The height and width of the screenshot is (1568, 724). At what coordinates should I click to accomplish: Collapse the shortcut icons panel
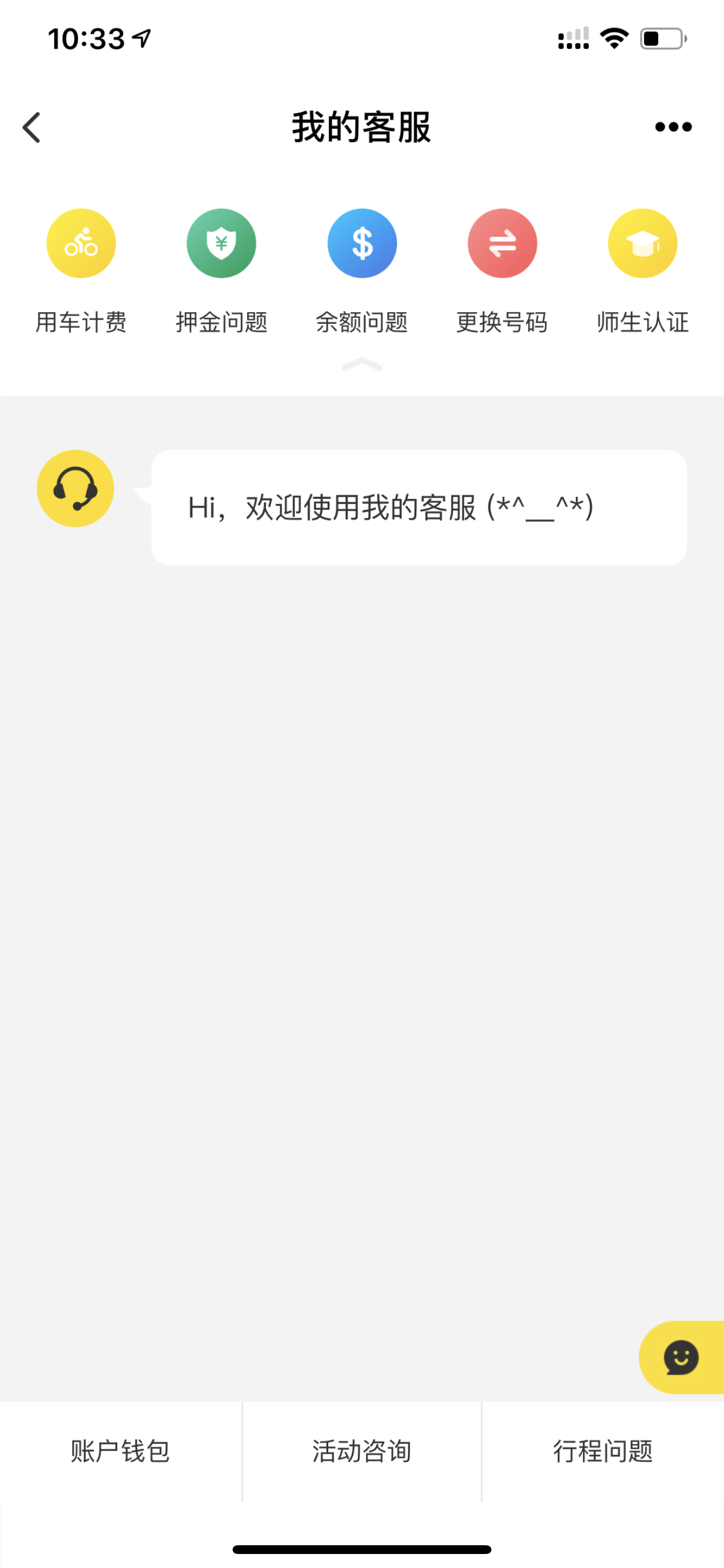point(362,364)
